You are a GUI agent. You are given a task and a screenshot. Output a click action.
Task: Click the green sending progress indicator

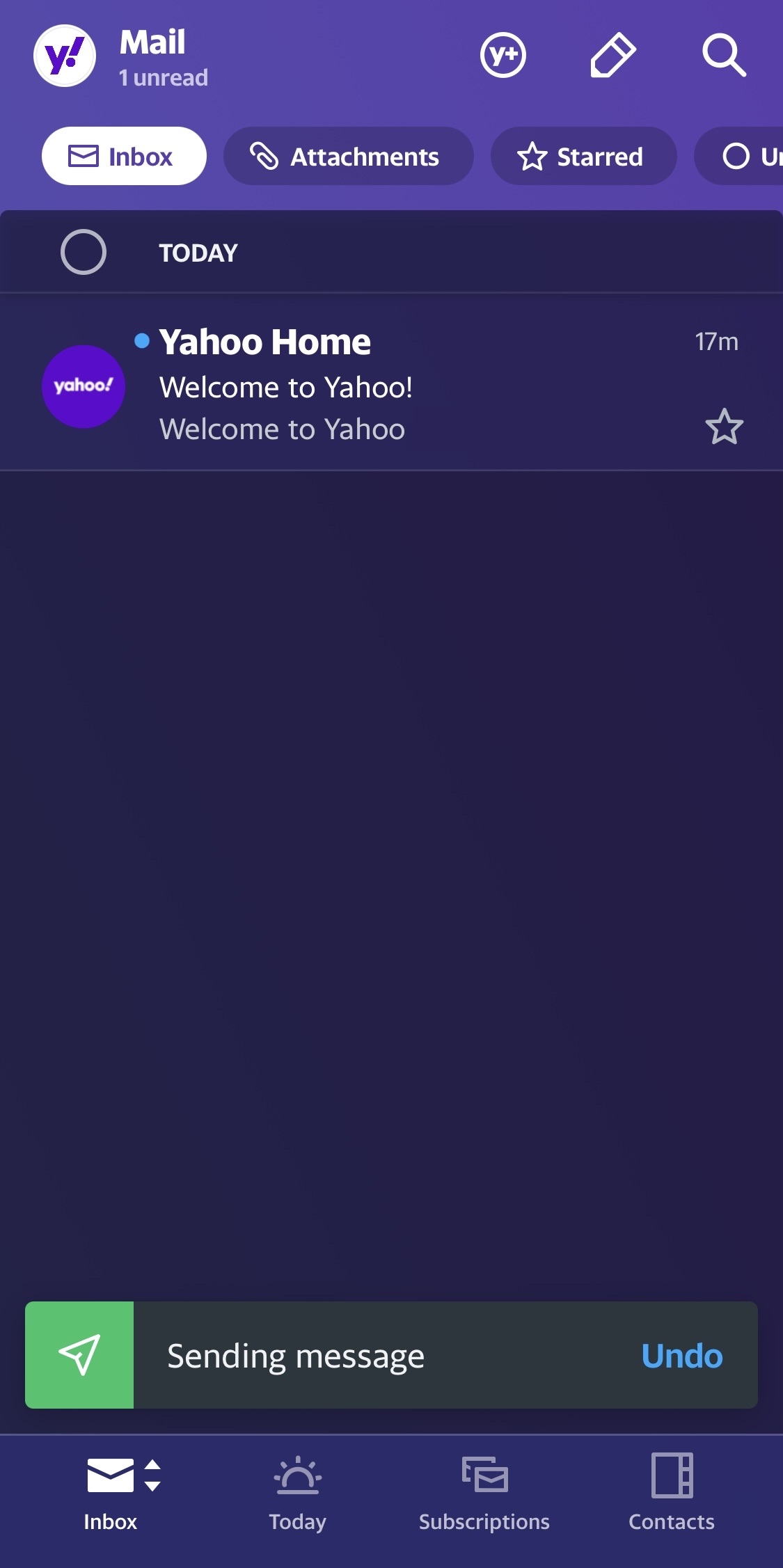79,1354
